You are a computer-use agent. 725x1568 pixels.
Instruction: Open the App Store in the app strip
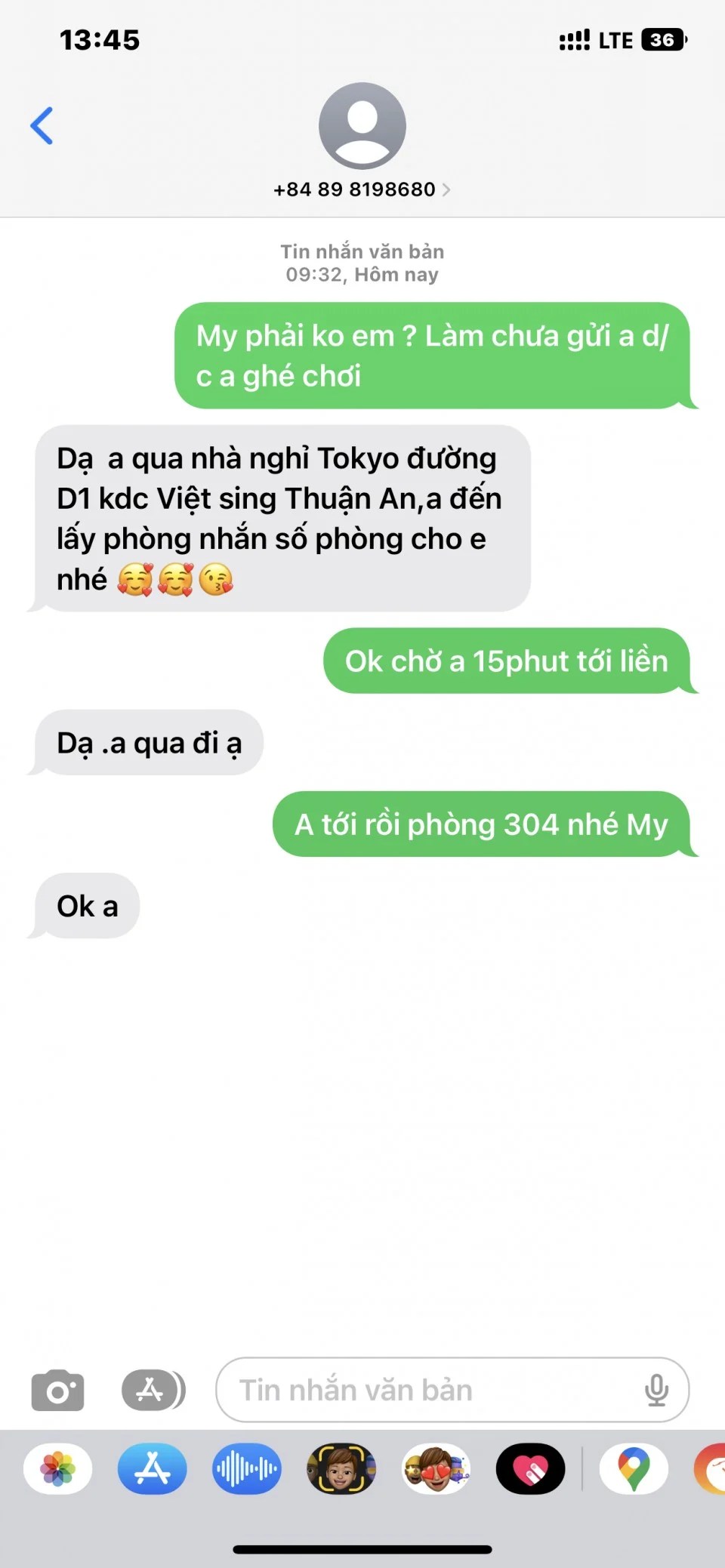[x=153, y=1468]
